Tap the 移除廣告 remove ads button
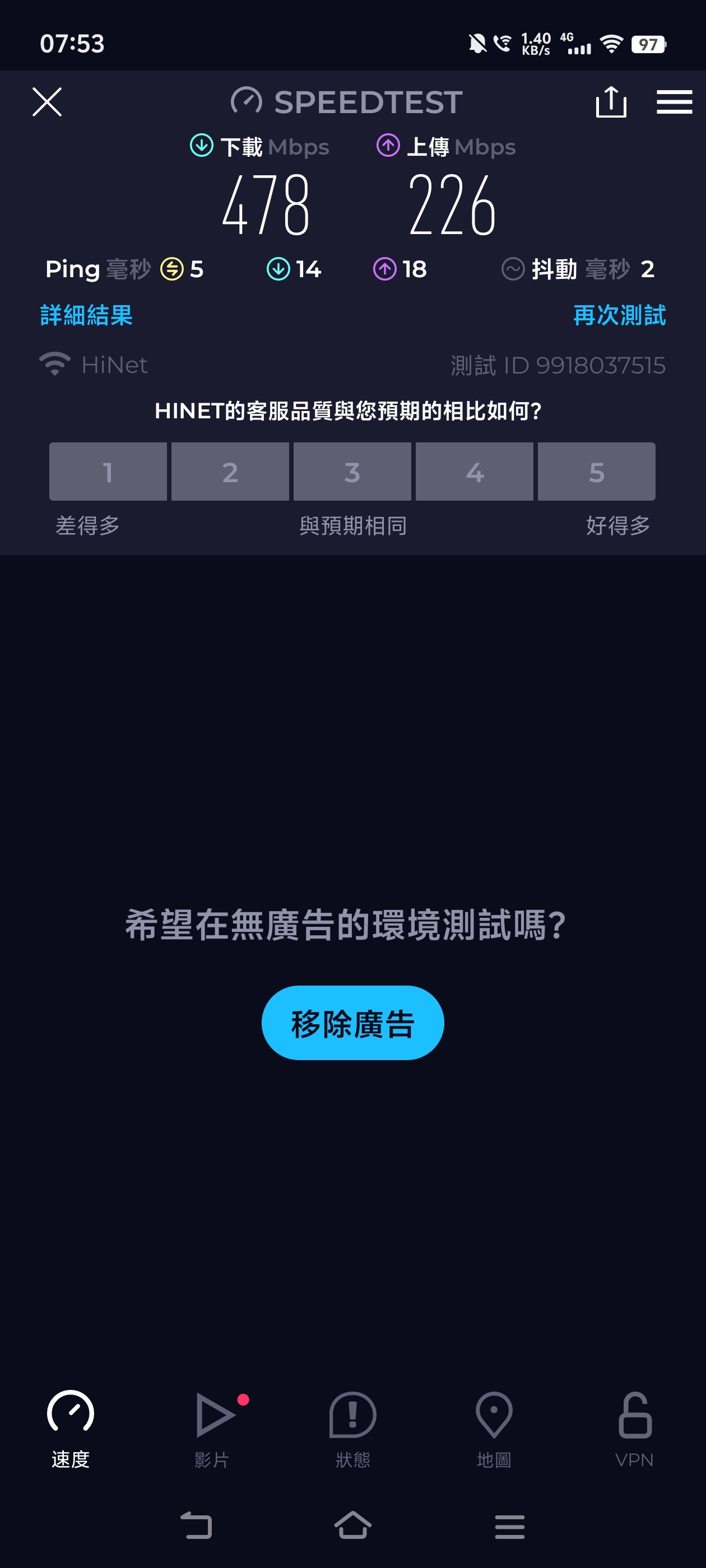The width and height of the screenshot is (706, 1568). coord(352,1023)
